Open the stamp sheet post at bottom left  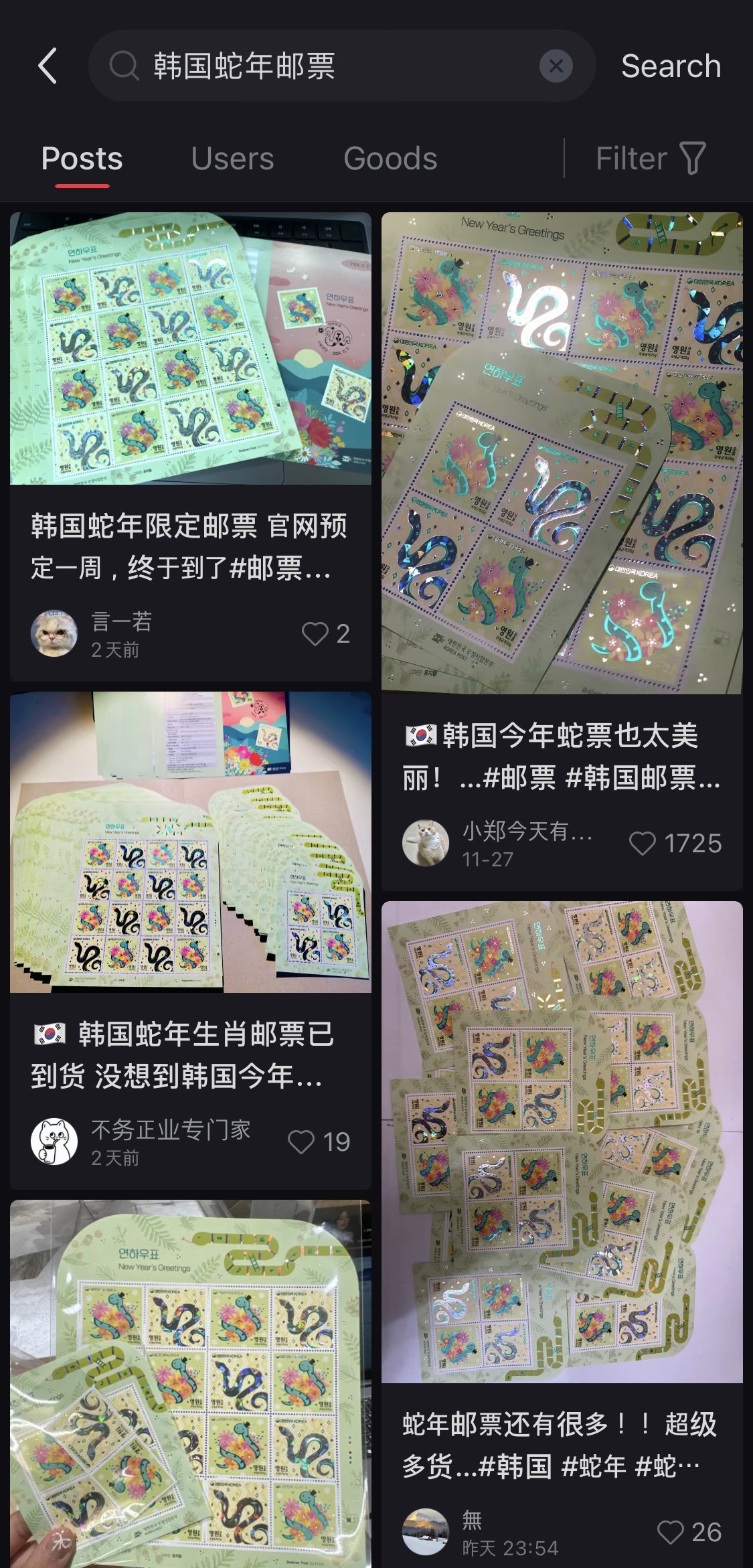click(x=190, y=1386)
